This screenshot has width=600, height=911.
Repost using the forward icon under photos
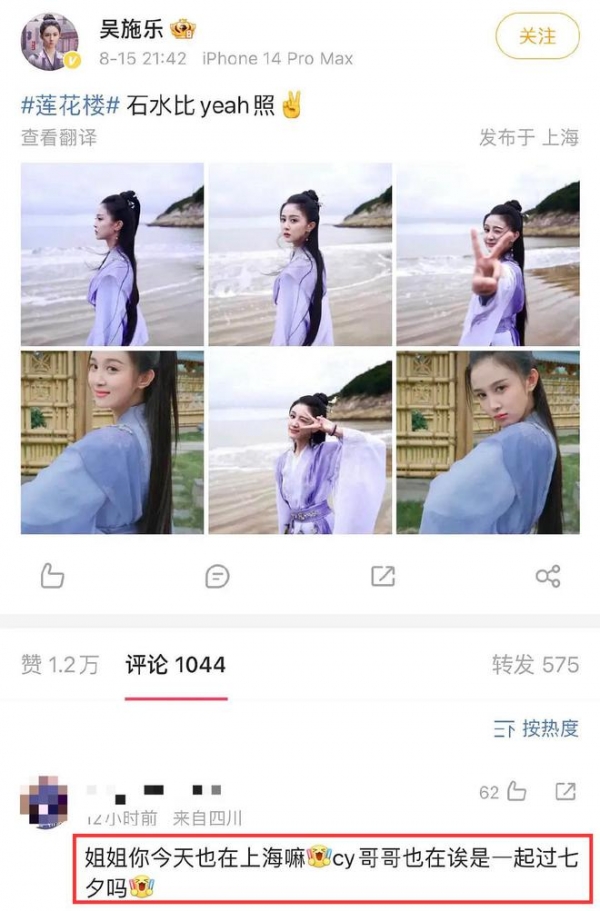(382, 575)
